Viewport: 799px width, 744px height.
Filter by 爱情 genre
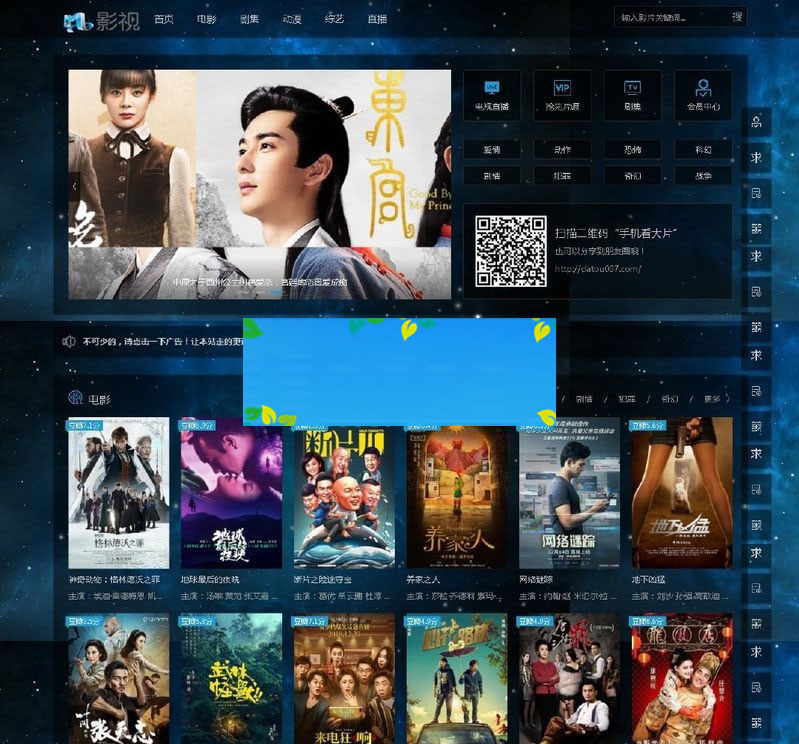(x=491, y=150)
